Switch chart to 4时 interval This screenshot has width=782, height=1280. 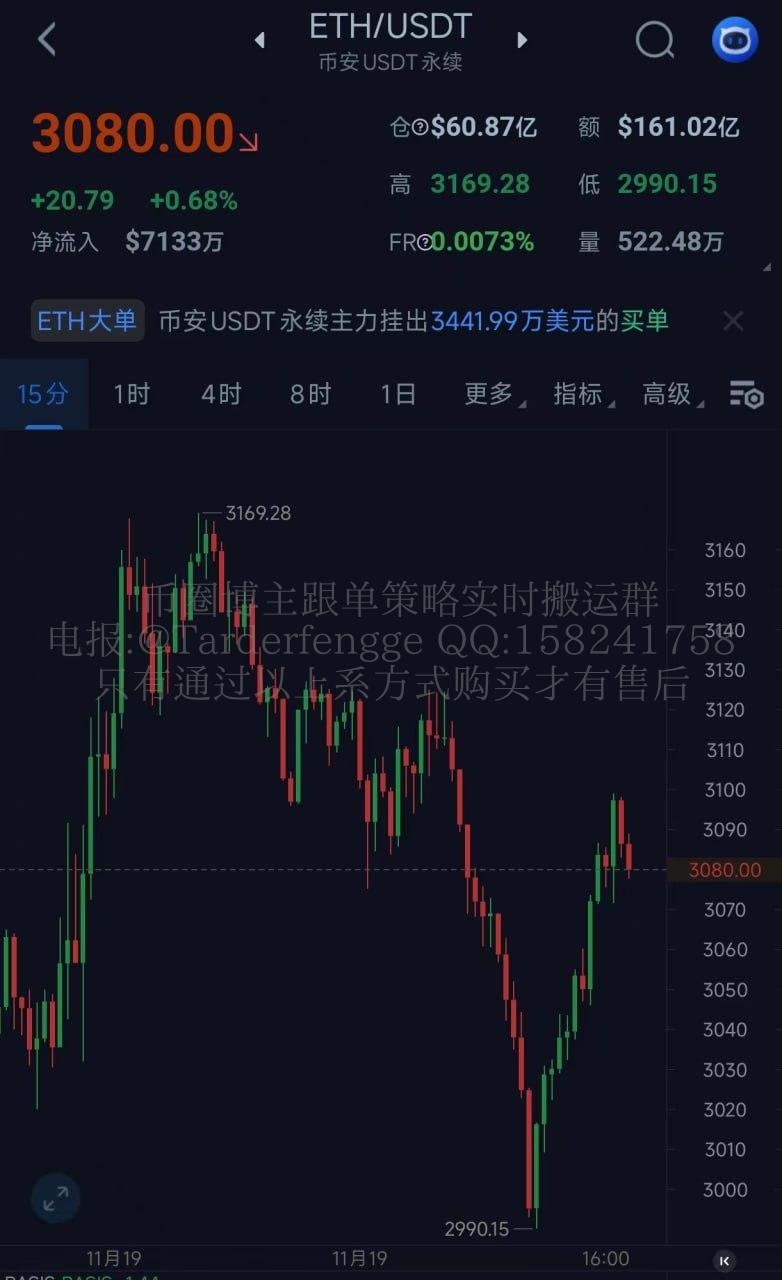[x=221, y=394]
